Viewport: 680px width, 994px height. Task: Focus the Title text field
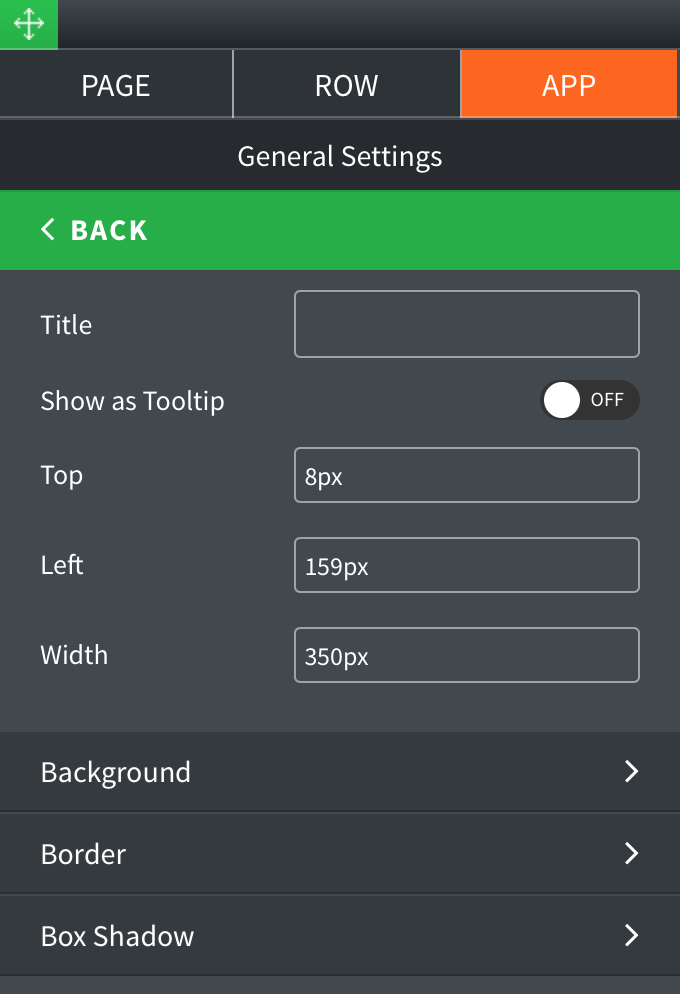coord(466,324)
